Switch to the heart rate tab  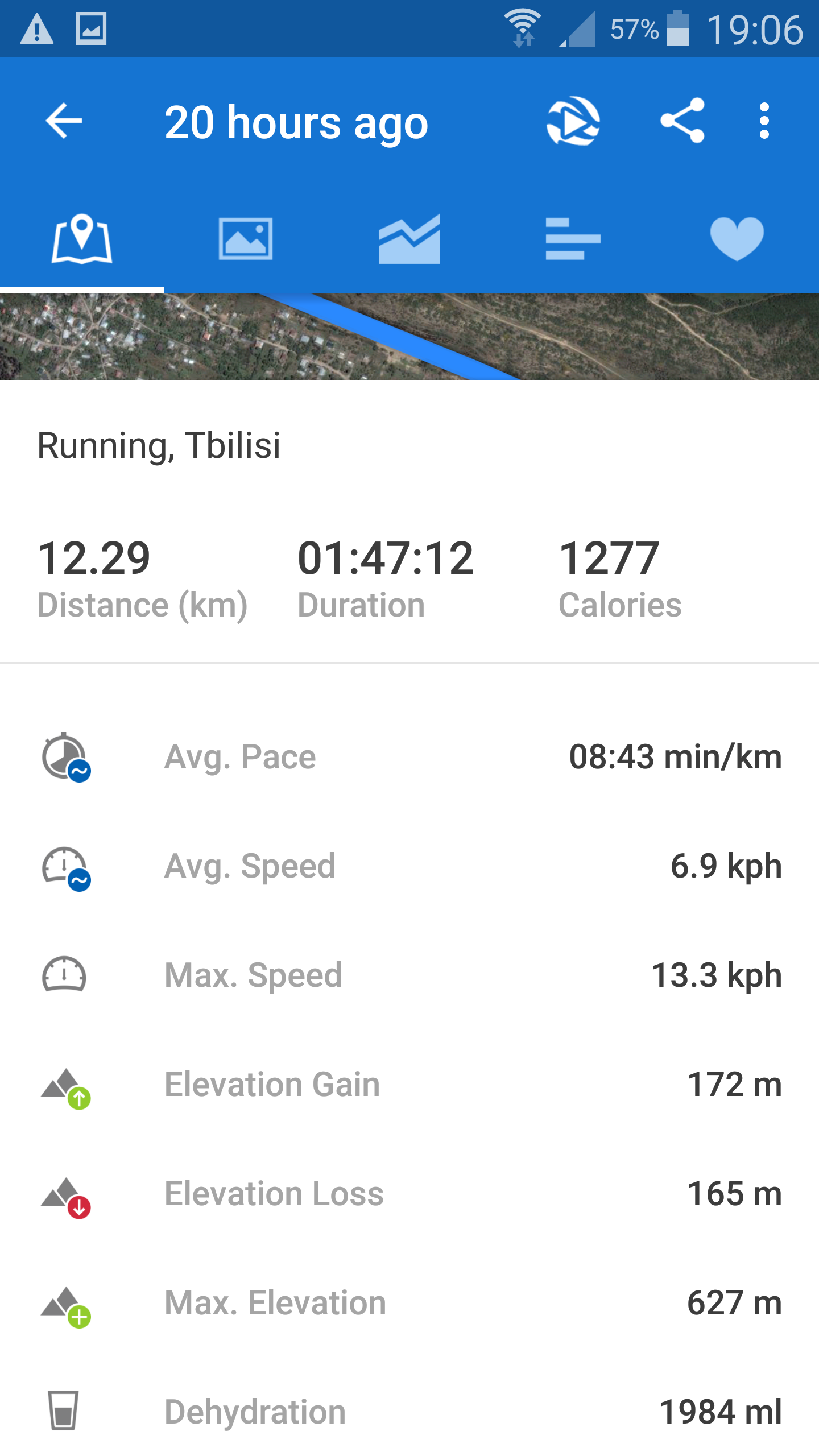pos(737,239)
